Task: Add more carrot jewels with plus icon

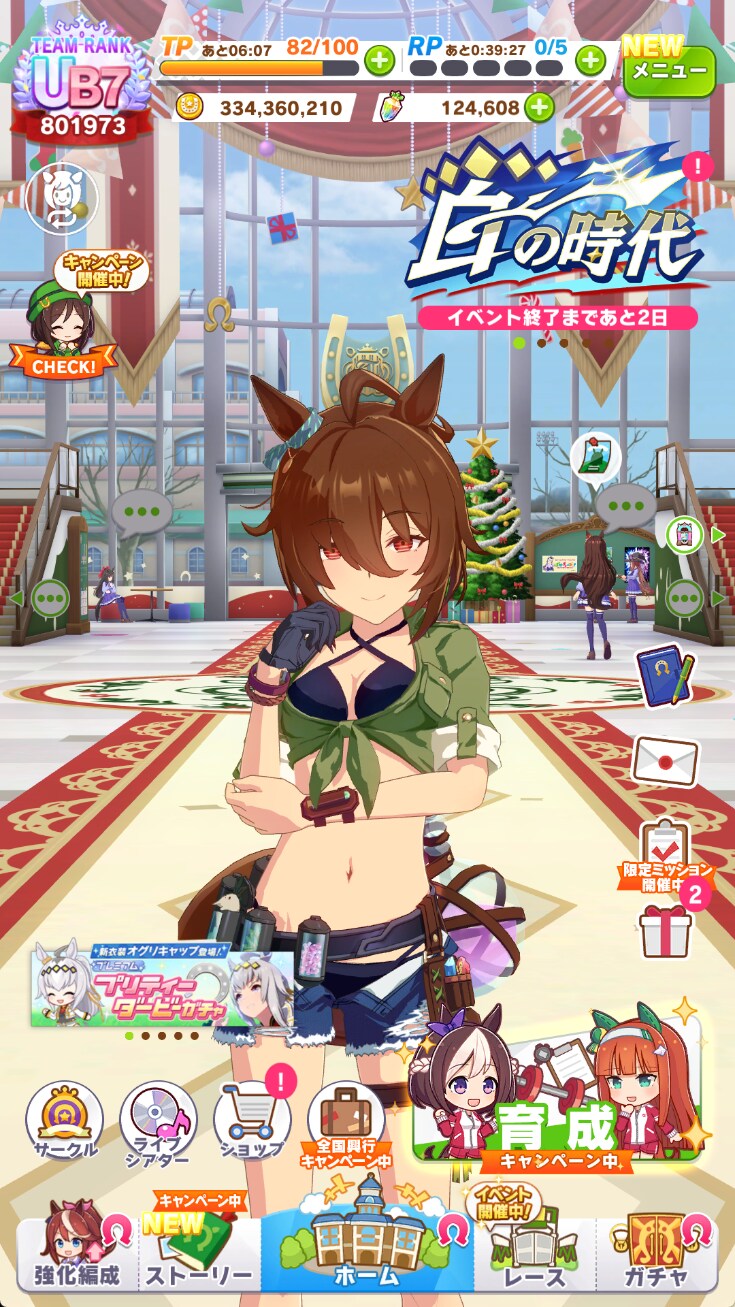Action: tap(538, 107)
